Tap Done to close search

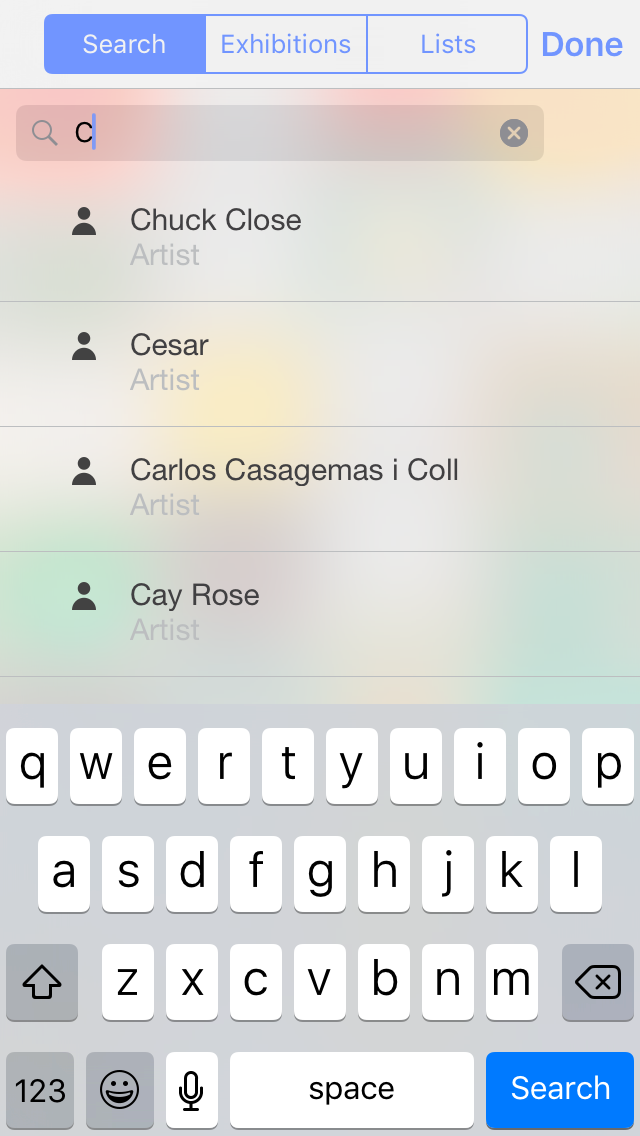(582, 45)
